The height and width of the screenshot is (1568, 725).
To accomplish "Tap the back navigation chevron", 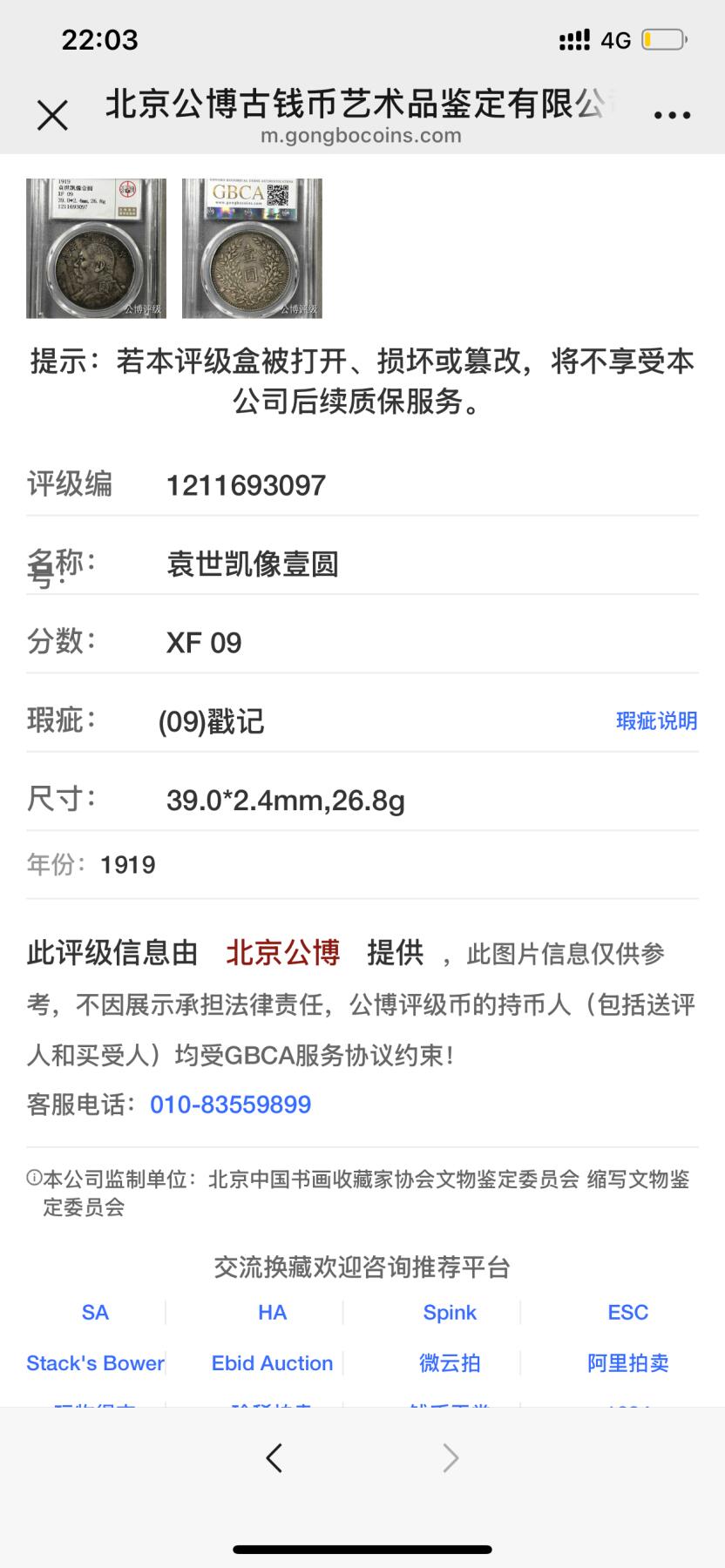I will [274, 1457].
